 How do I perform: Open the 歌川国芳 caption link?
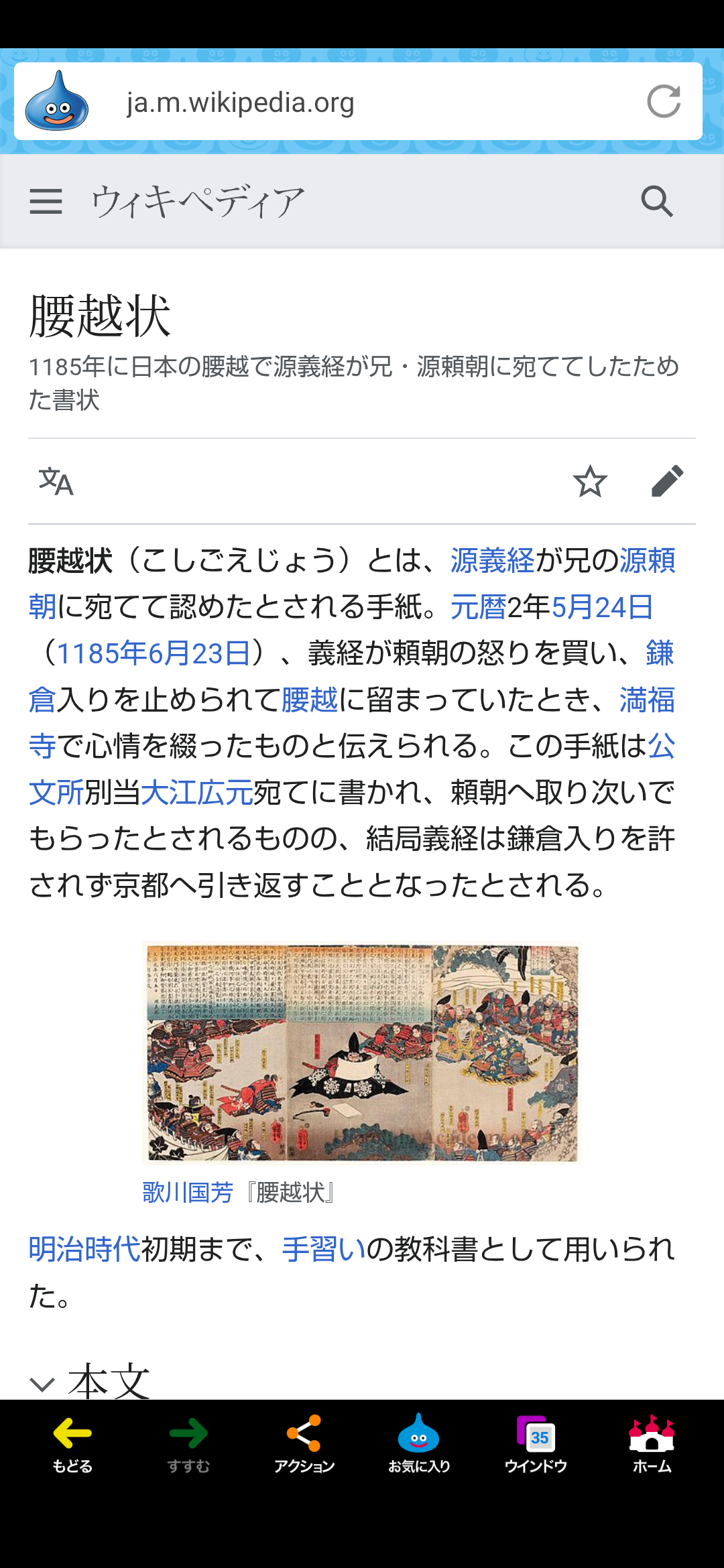click(188, 1193)
